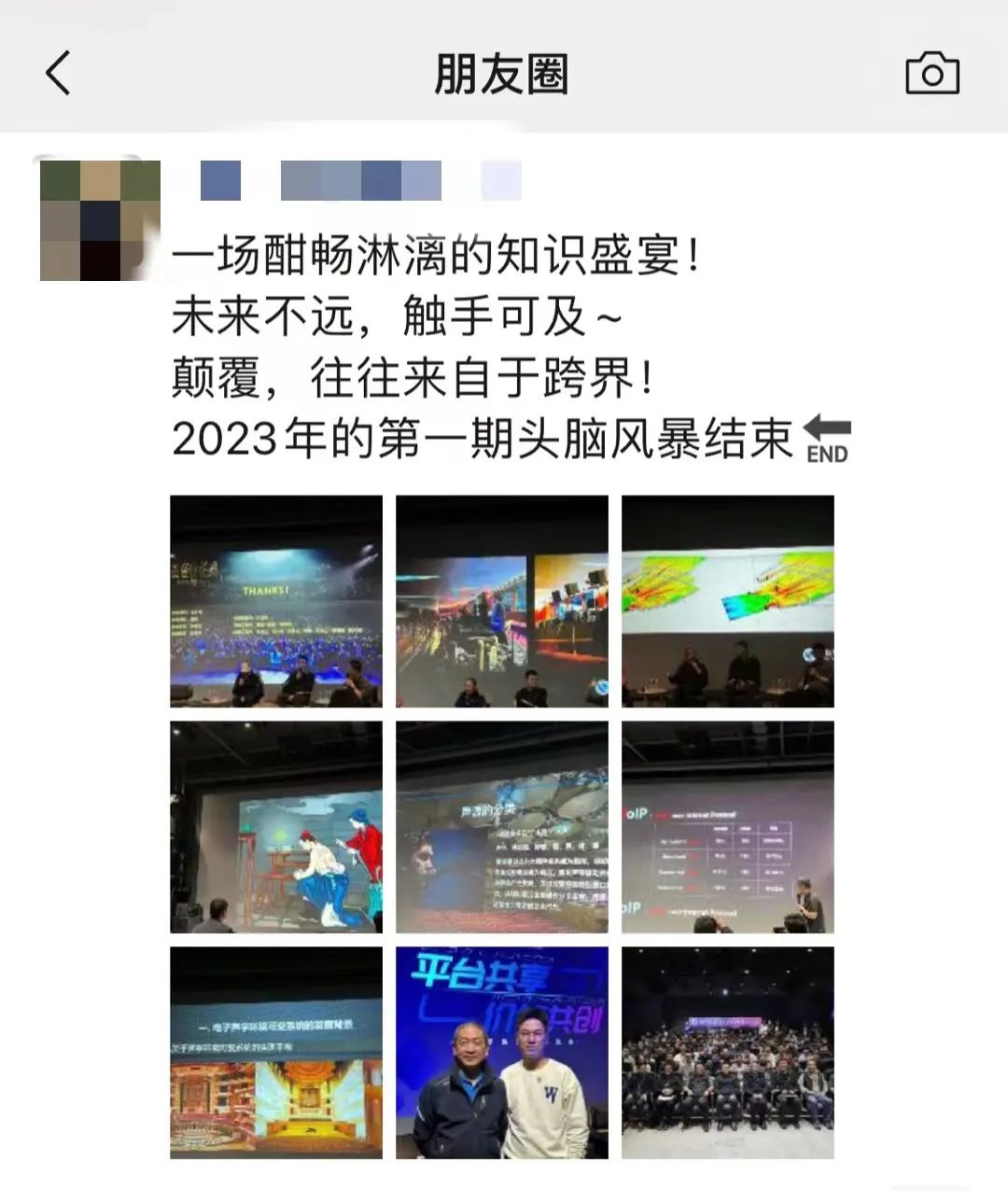
Task: View the concert hall interiors slide photo
Action: 276,1053
